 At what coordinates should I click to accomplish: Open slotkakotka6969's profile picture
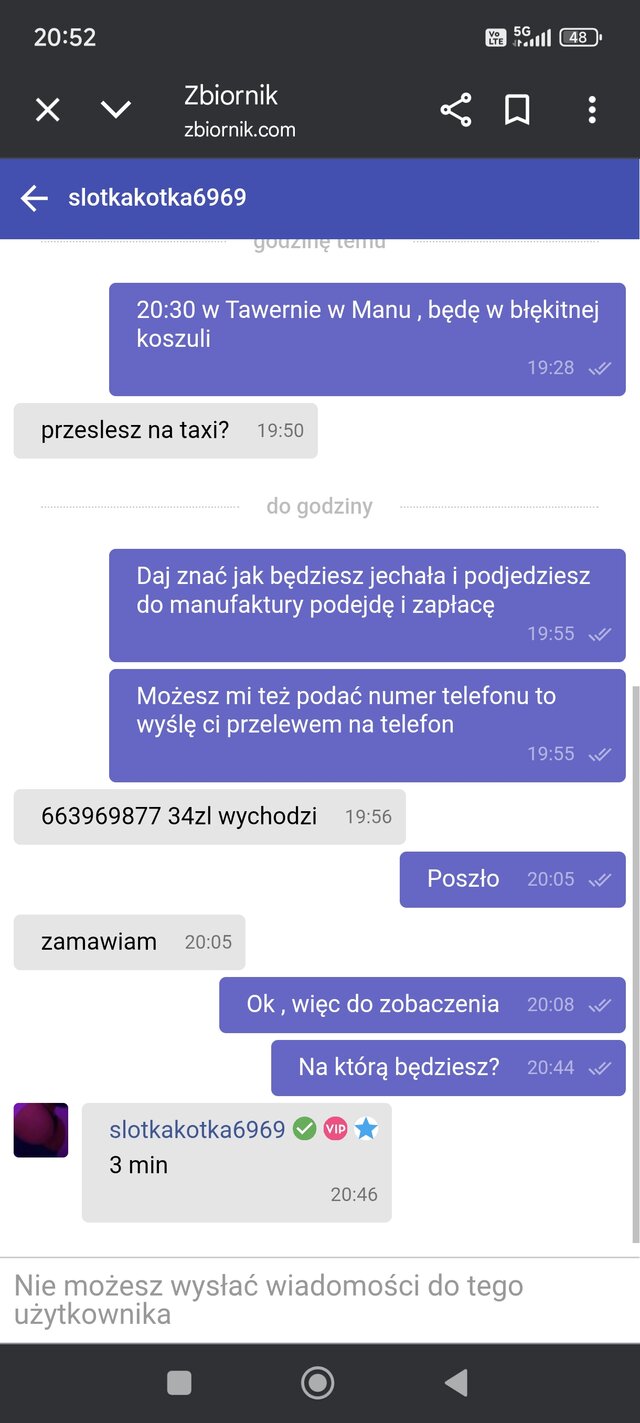point(41,1130)
